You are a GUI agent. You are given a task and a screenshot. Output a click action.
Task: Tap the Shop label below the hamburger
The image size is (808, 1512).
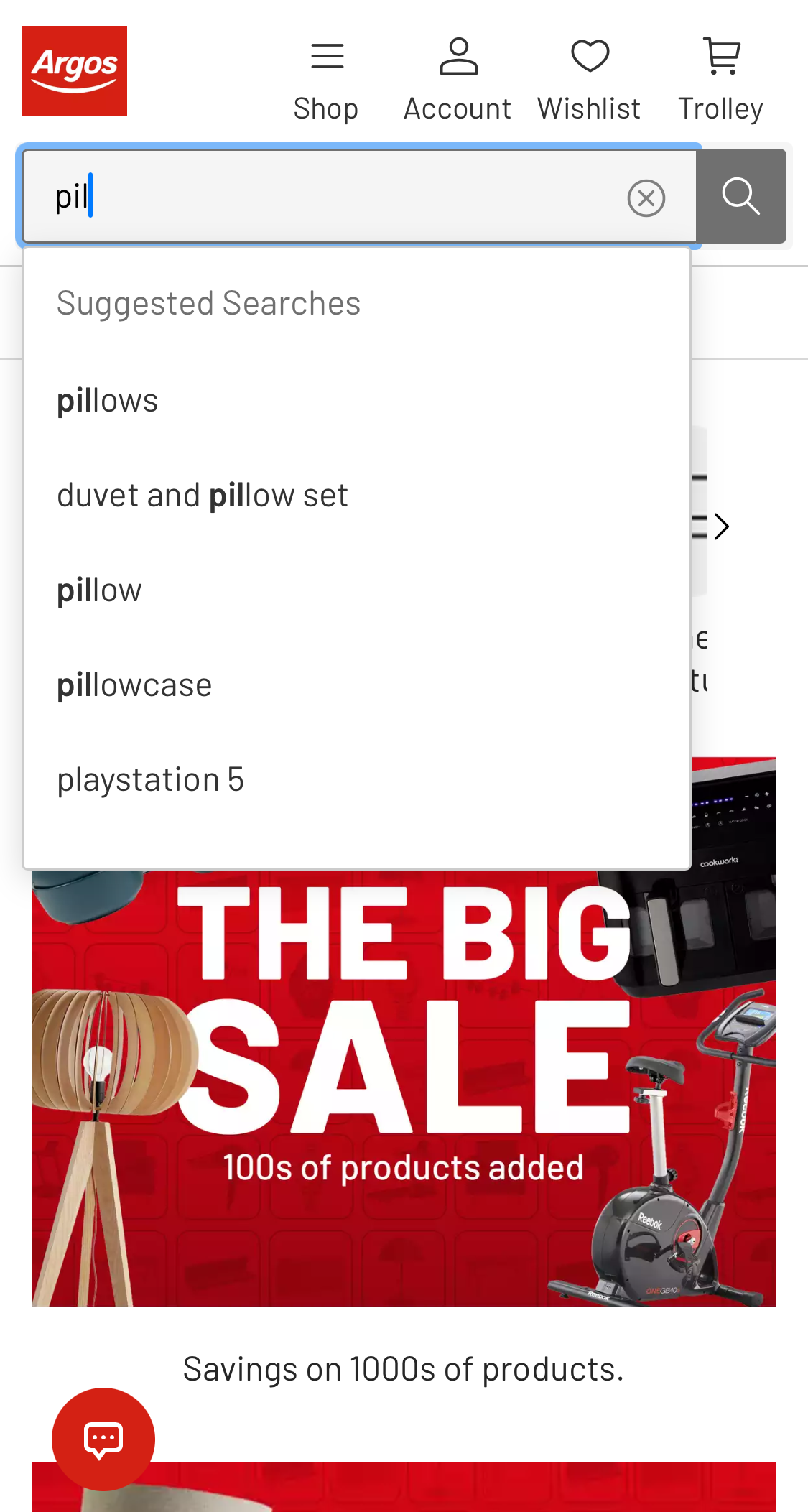coord(326,108)
